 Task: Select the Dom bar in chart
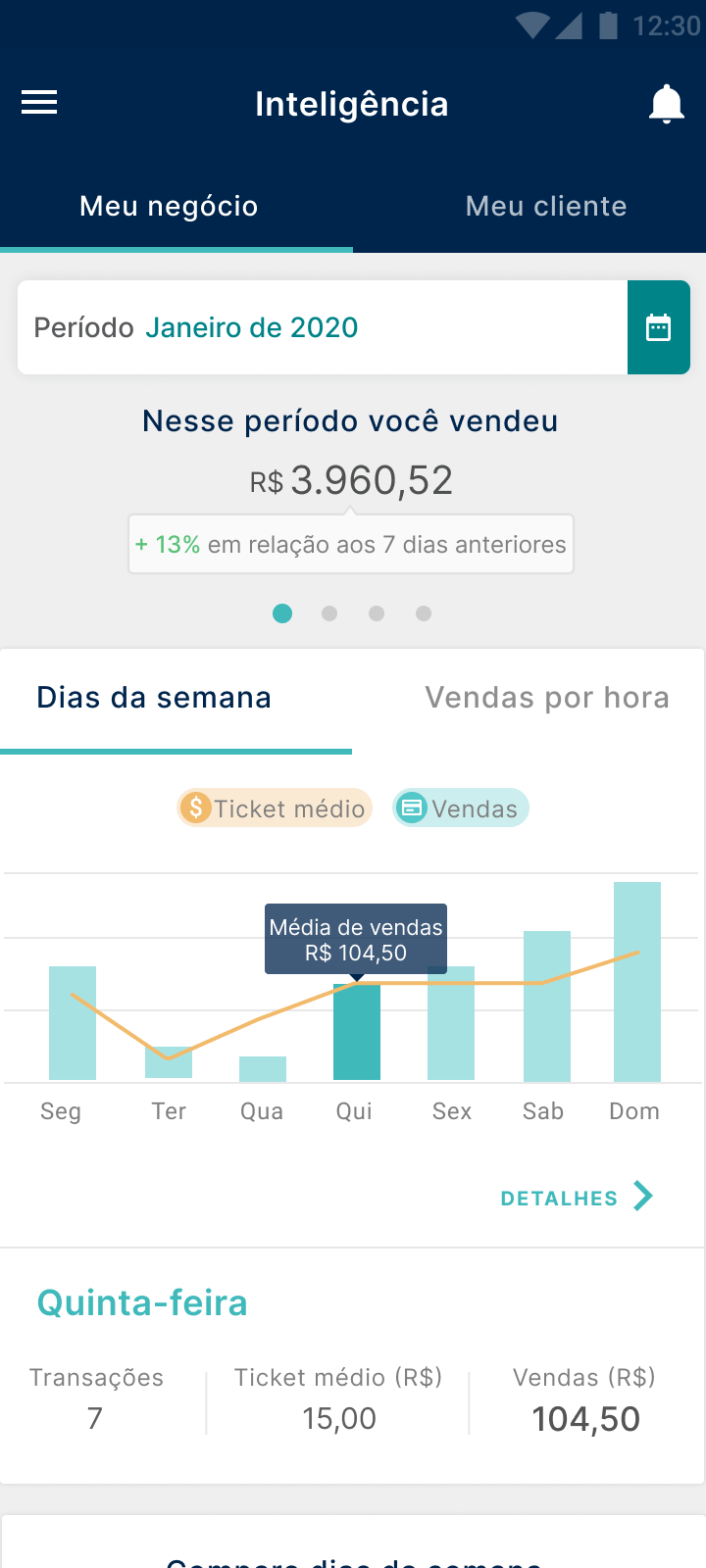tap(637, 981)
